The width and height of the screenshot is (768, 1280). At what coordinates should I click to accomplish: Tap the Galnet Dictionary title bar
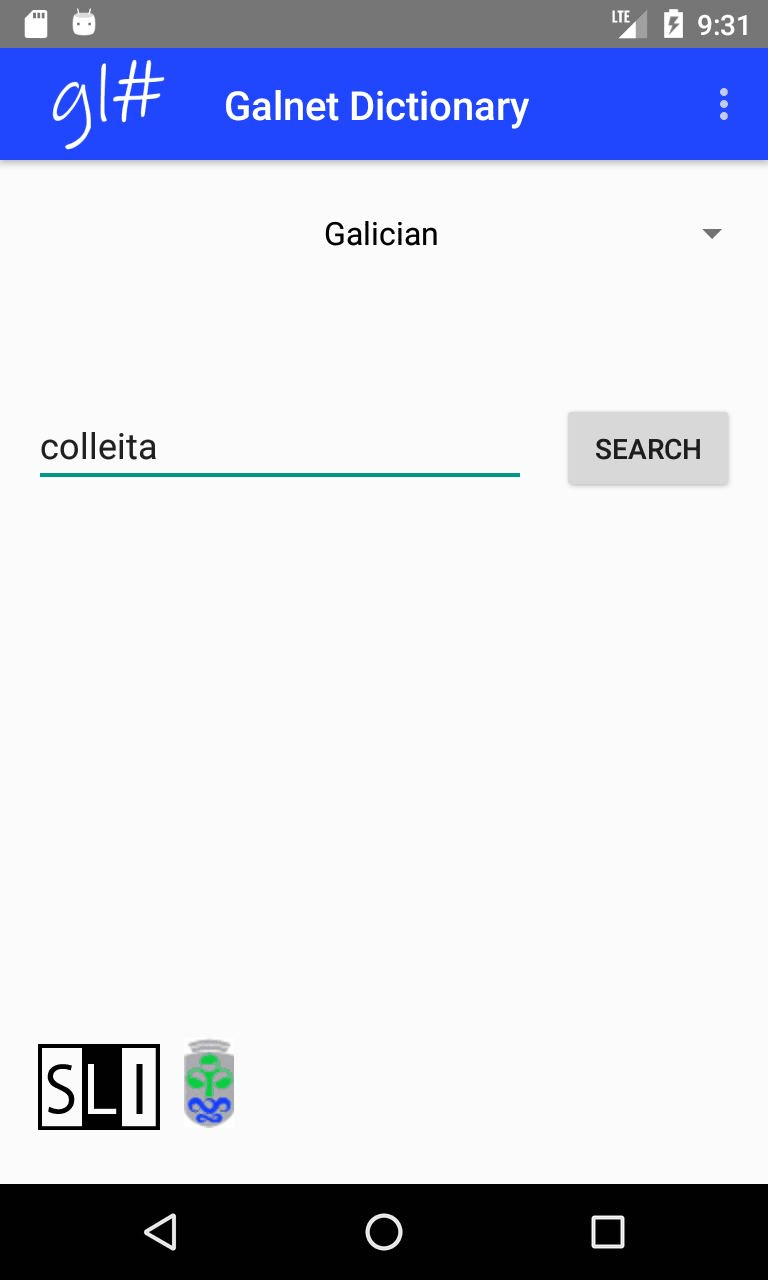coord(377,105)
